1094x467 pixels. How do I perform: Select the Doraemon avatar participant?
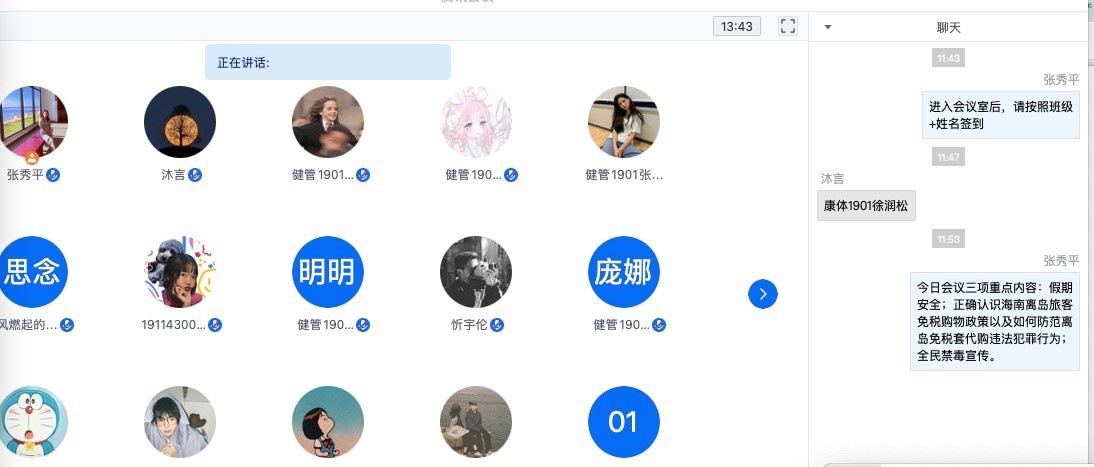pyautogui.click(x=33, y=423)
